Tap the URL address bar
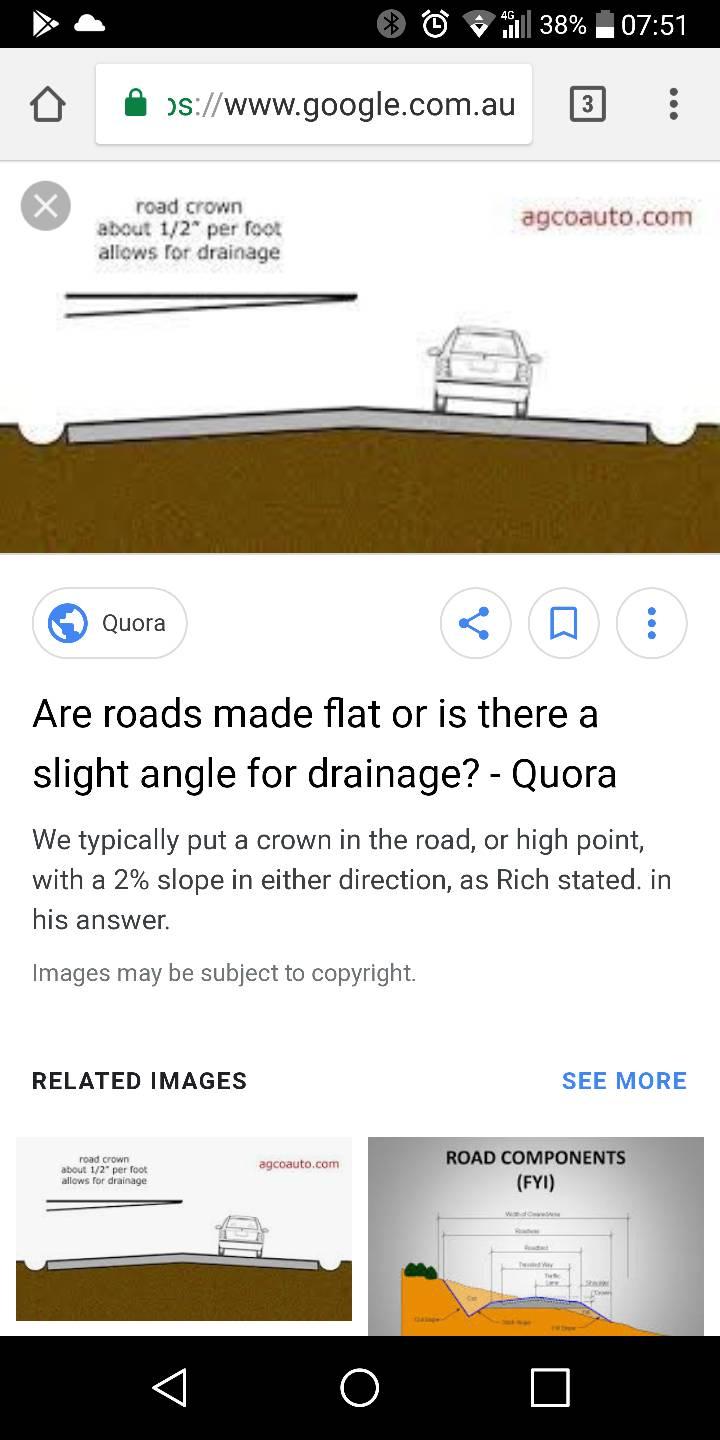The width and height of the screenshot is (720, 1440). point(314,104)
